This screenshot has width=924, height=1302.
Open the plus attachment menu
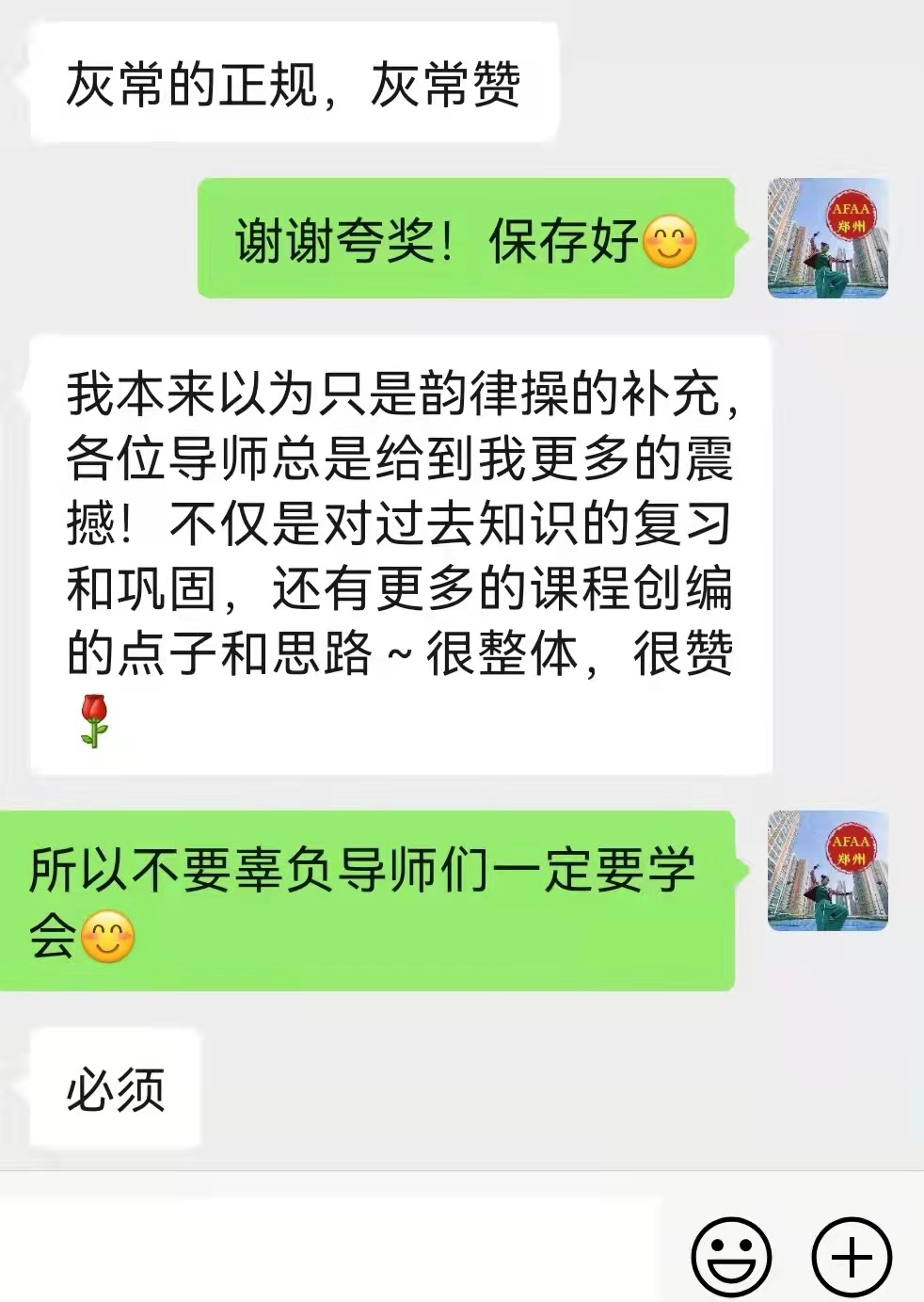pos(852,1257)
